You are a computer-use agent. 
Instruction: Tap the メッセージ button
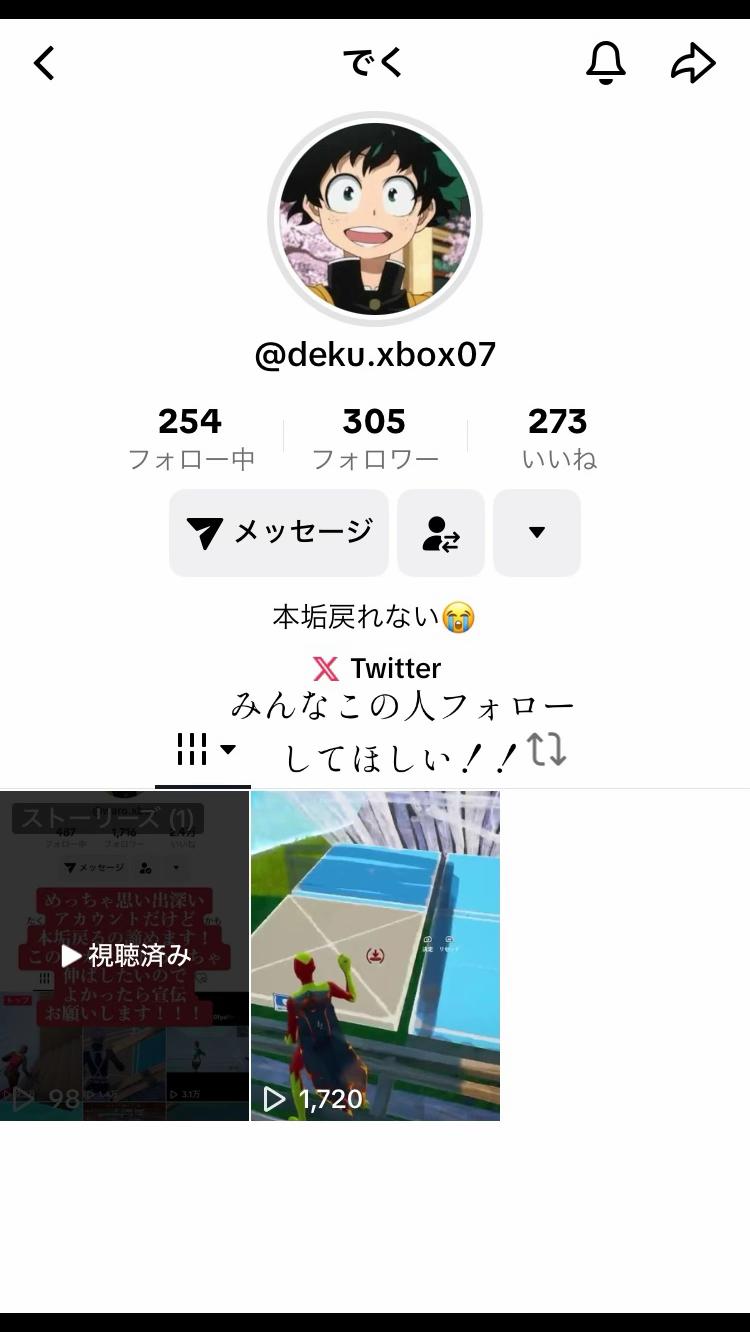[279, 533]
